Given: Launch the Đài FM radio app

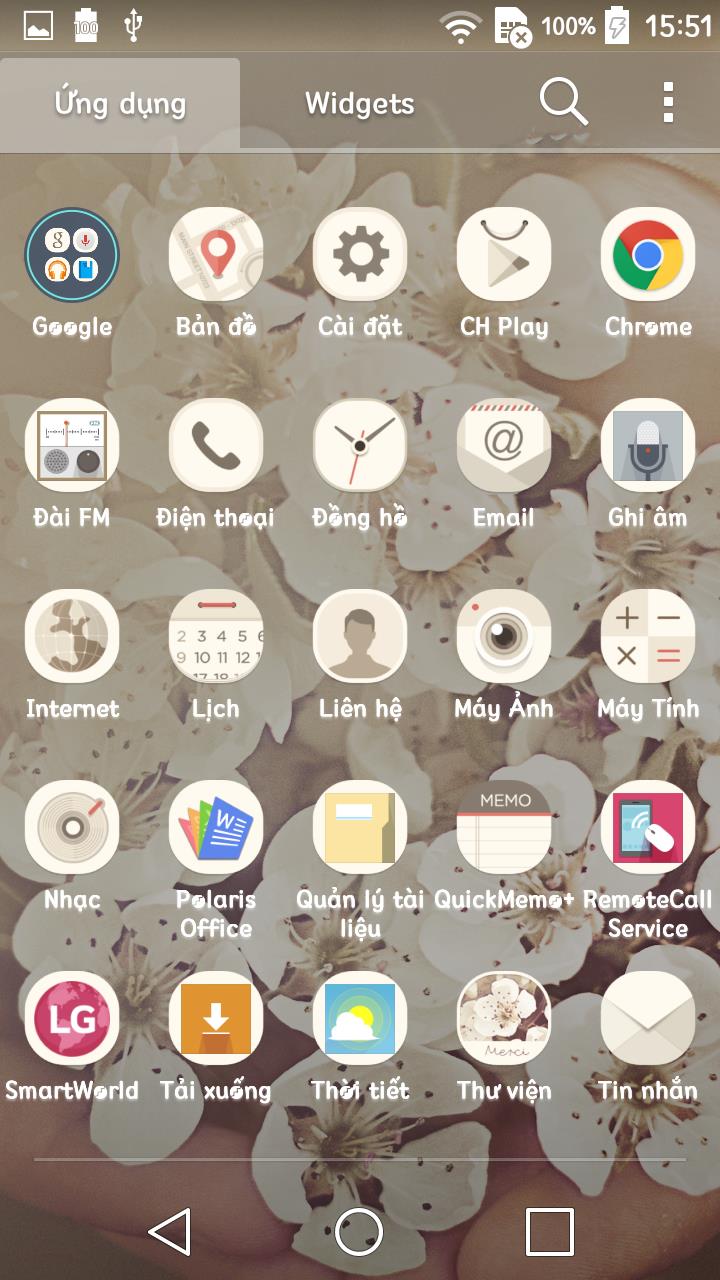Looking at the screenshot, I should click(72, 446).
